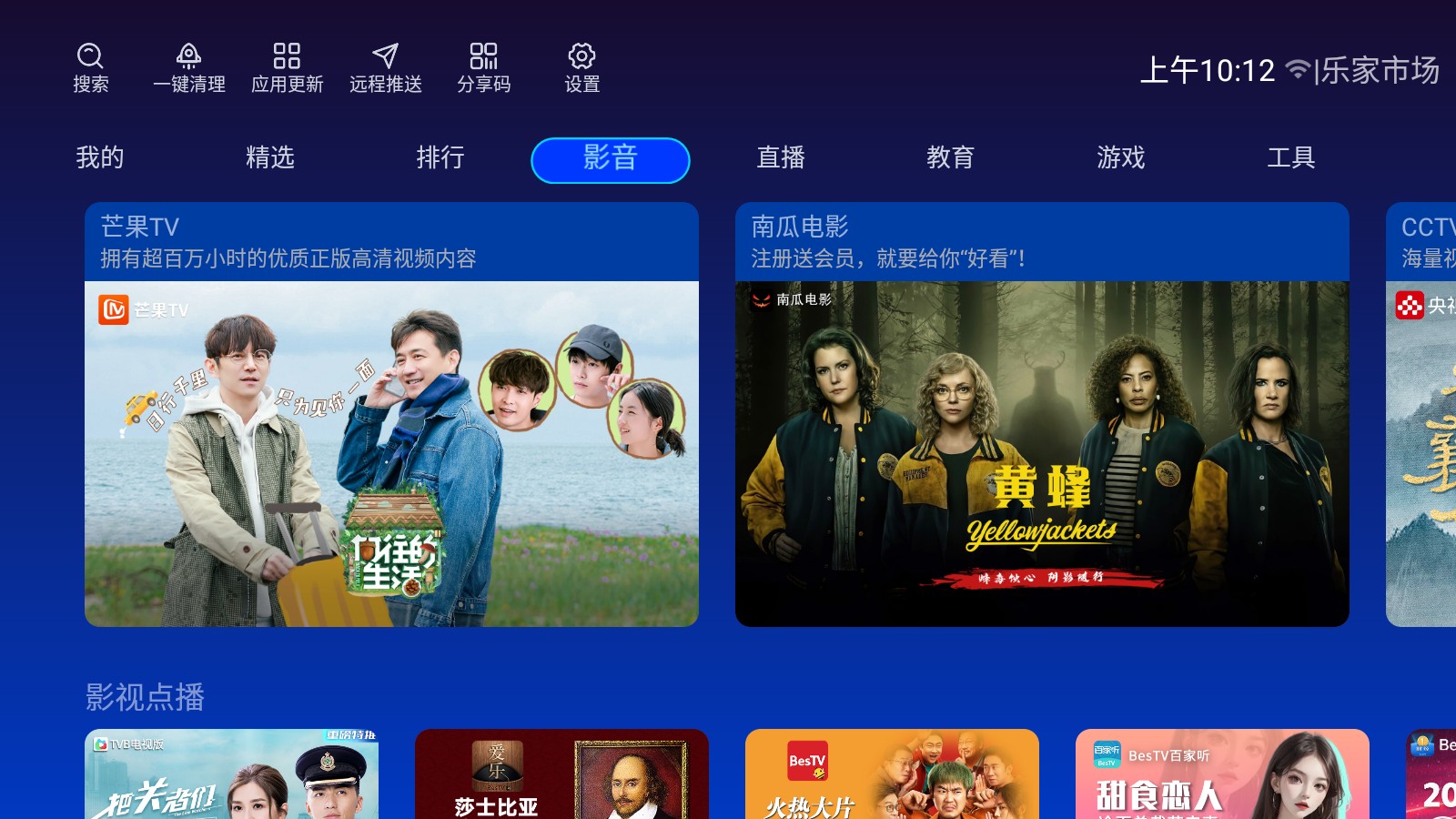
Task: Open the 工具 tab
Action: click(1291, 158)
